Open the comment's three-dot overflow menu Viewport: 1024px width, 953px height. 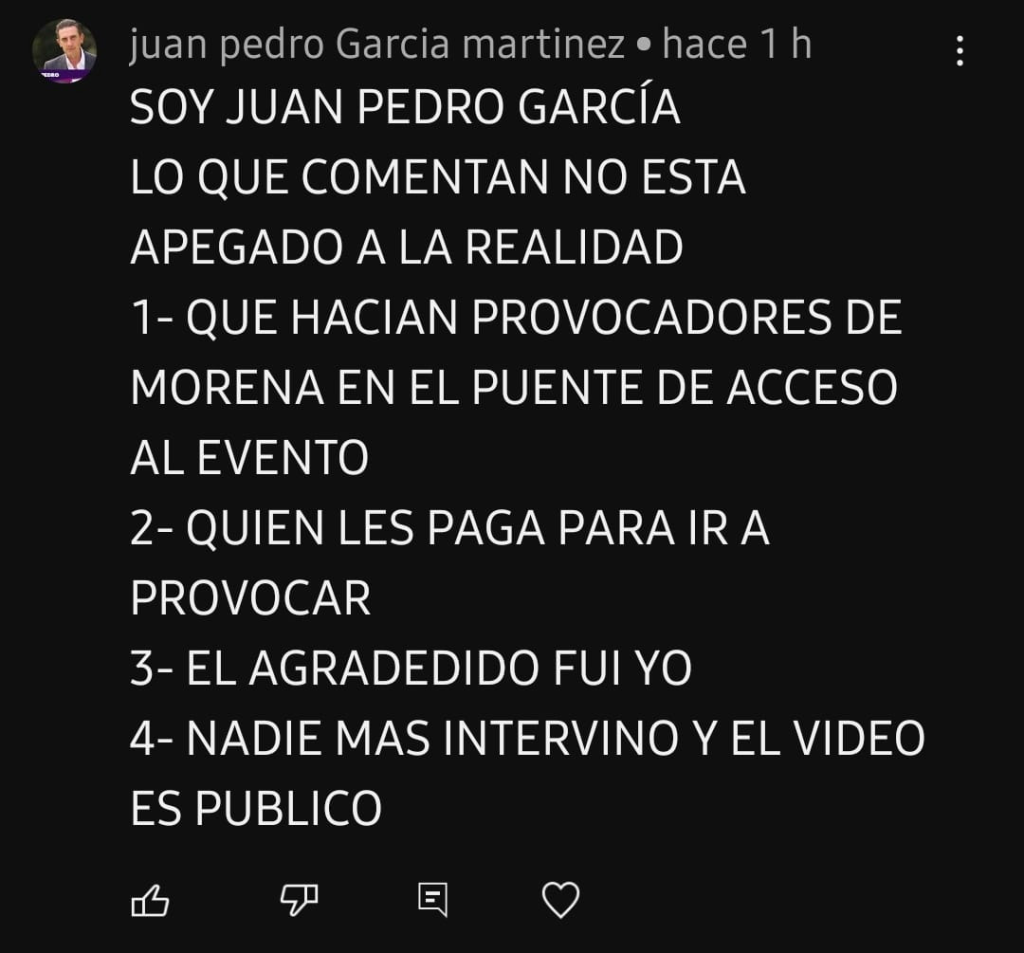960,51
